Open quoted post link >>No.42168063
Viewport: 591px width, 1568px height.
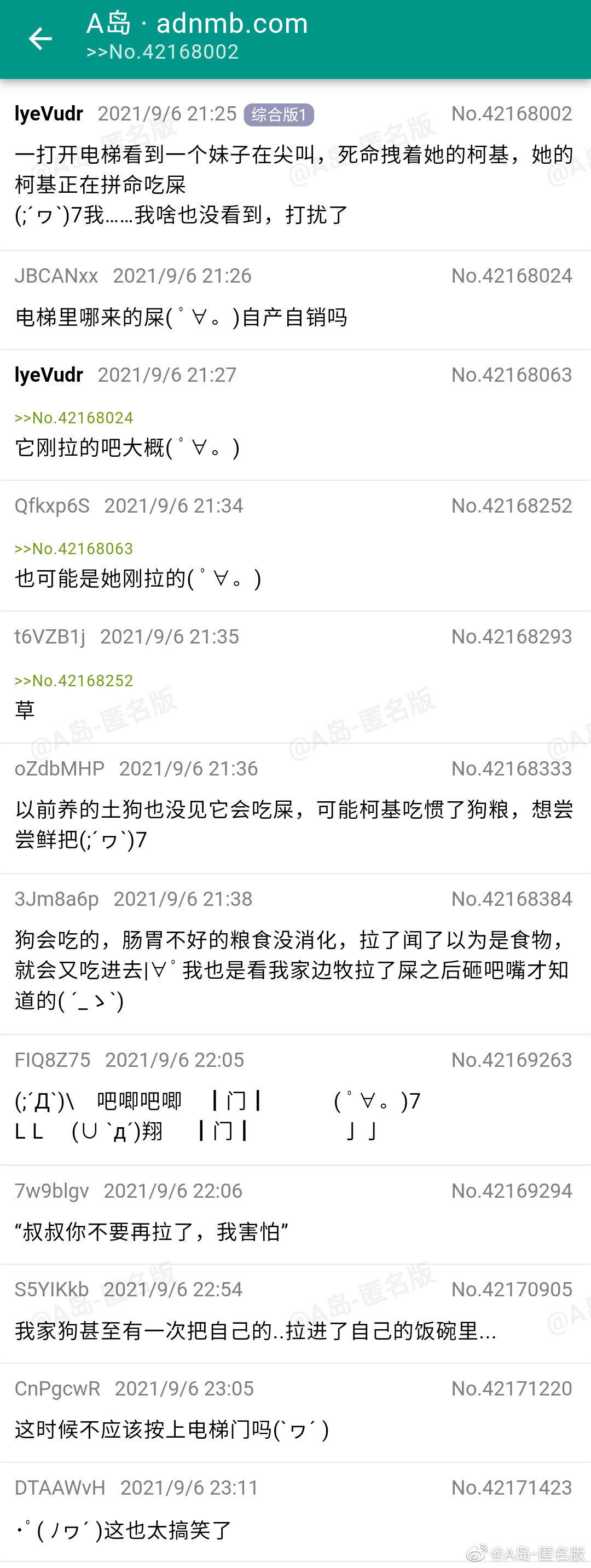(x=73, y=548)
